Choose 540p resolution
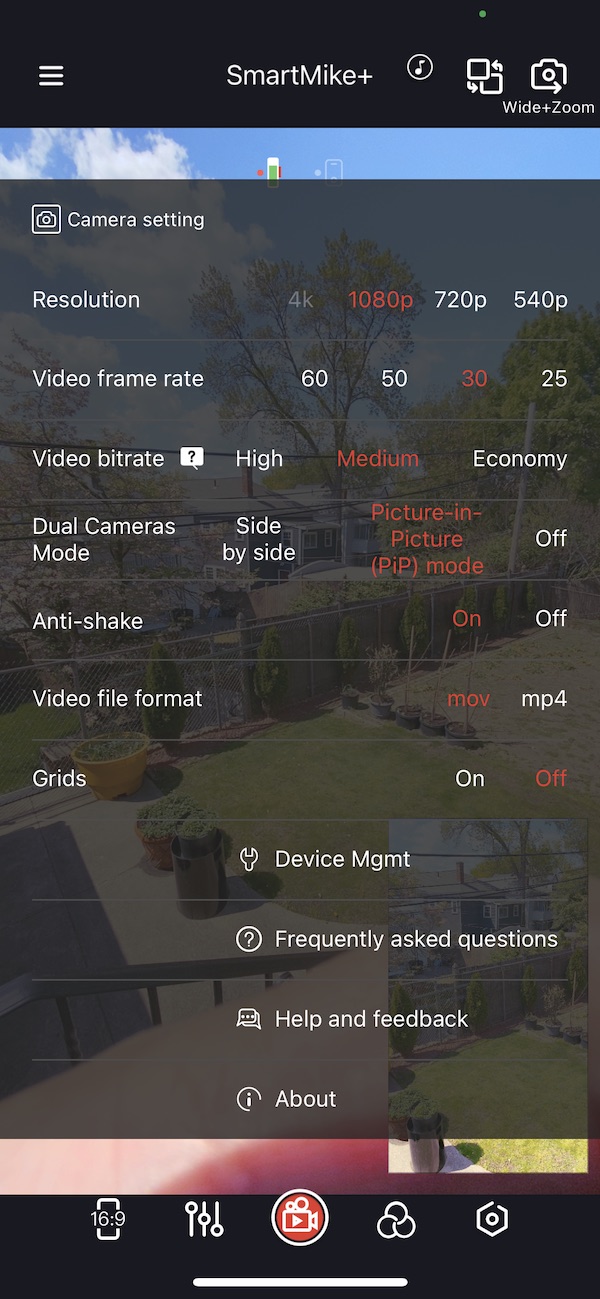 click(540, 300)
